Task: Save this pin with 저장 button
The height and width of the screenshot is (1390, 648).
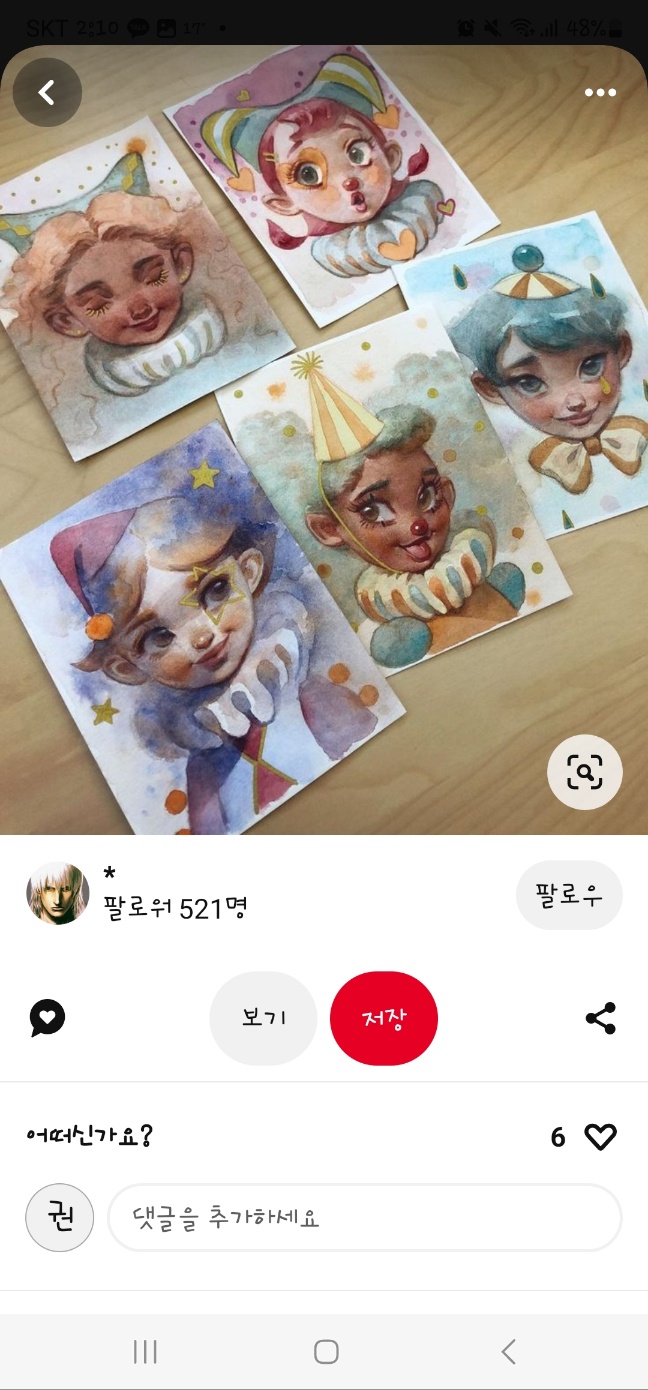Action: (384, 1018)
